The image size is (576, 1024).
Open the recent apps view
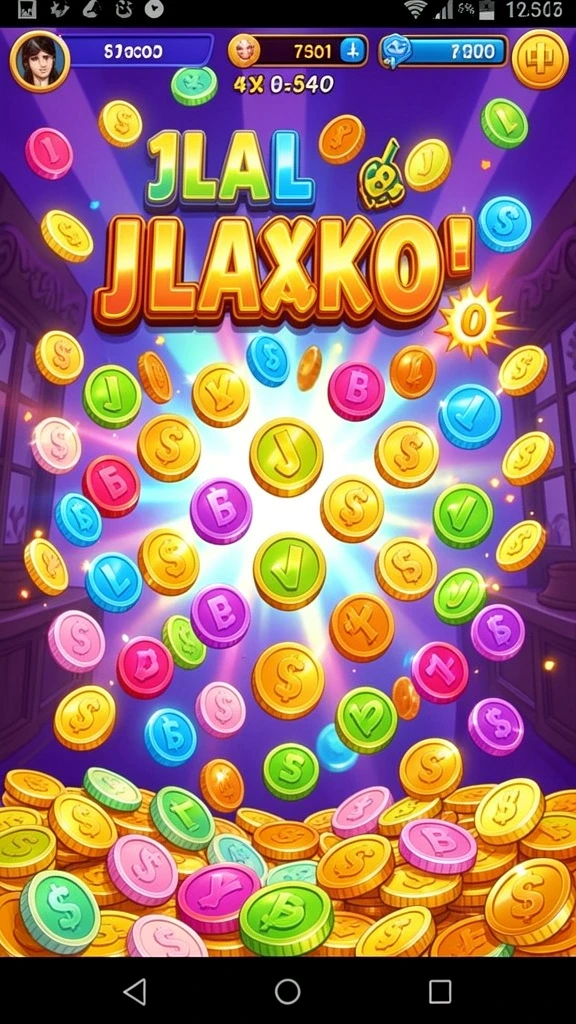click(x=440, y=991)
